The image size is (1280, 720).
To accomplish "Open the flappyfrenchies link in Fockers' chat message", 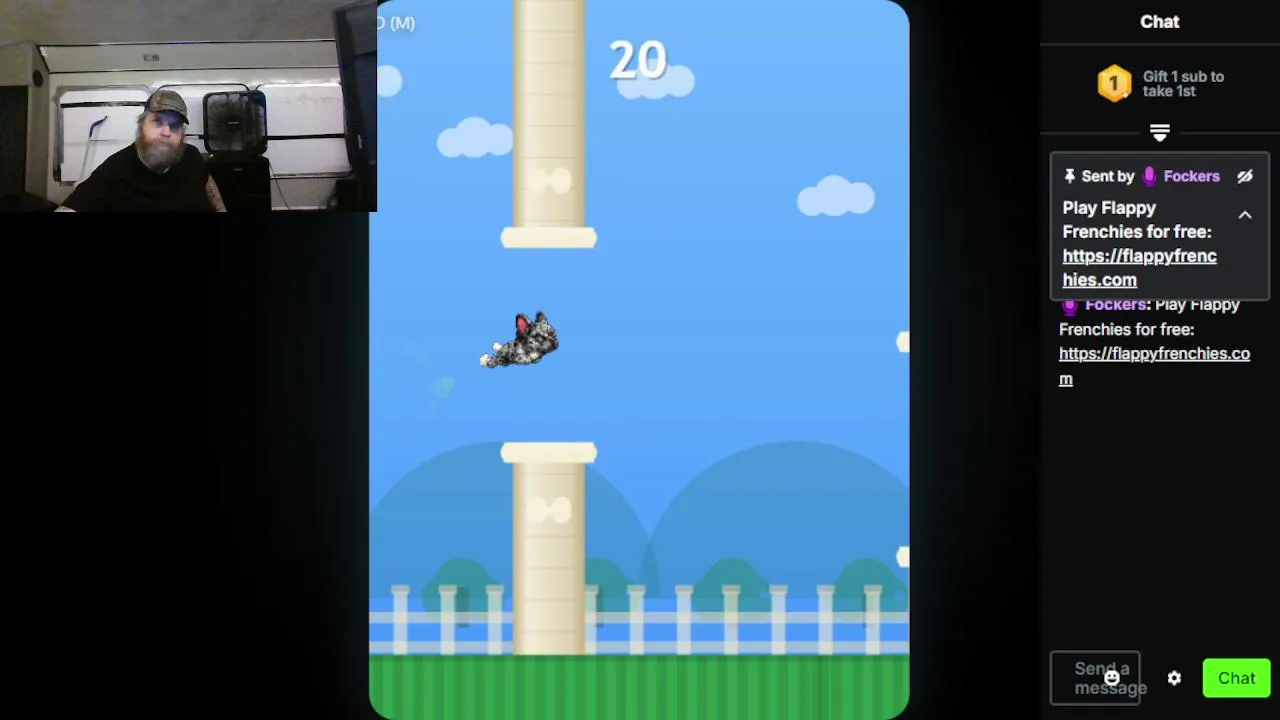I will pos(1154,354).
